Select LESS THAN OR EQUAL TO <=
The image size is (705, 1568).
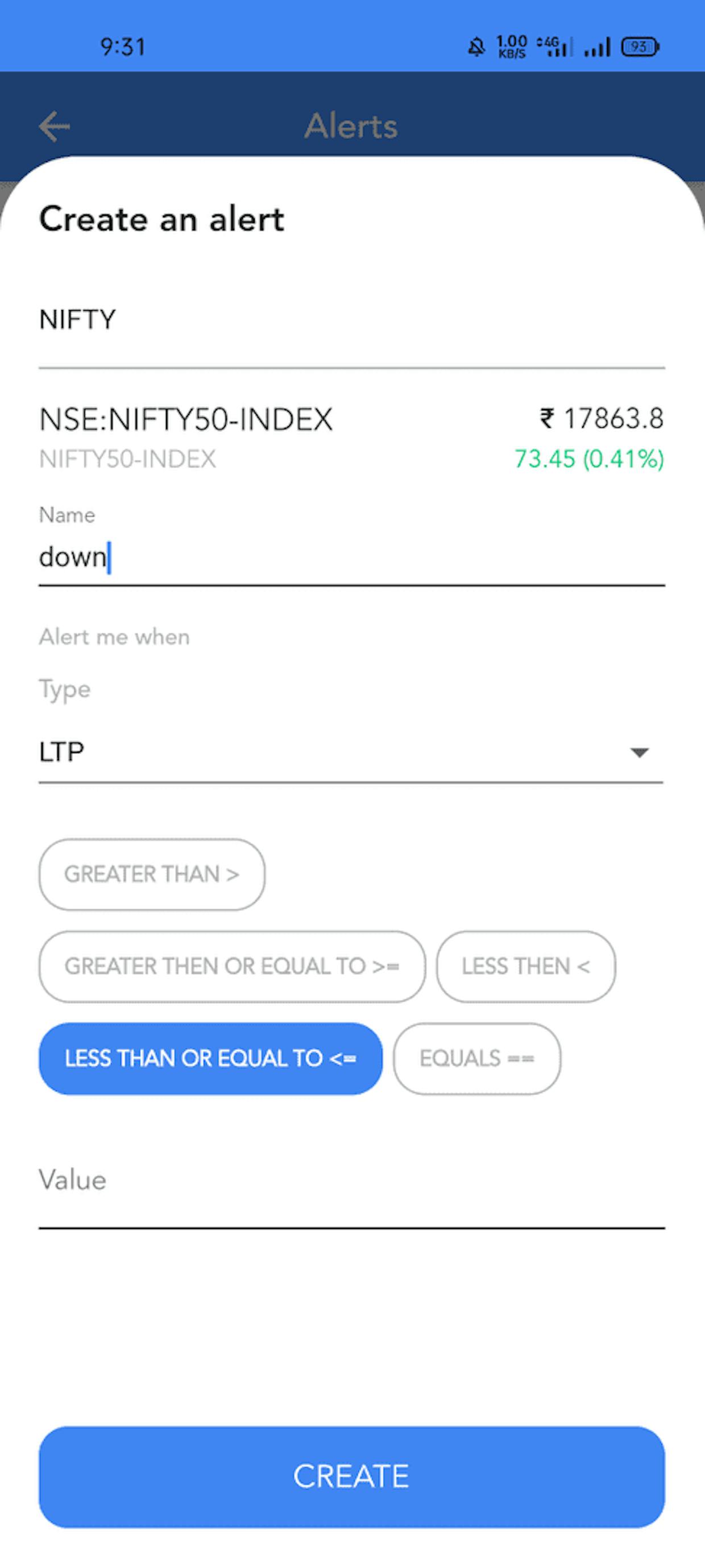coord(210,1059)
